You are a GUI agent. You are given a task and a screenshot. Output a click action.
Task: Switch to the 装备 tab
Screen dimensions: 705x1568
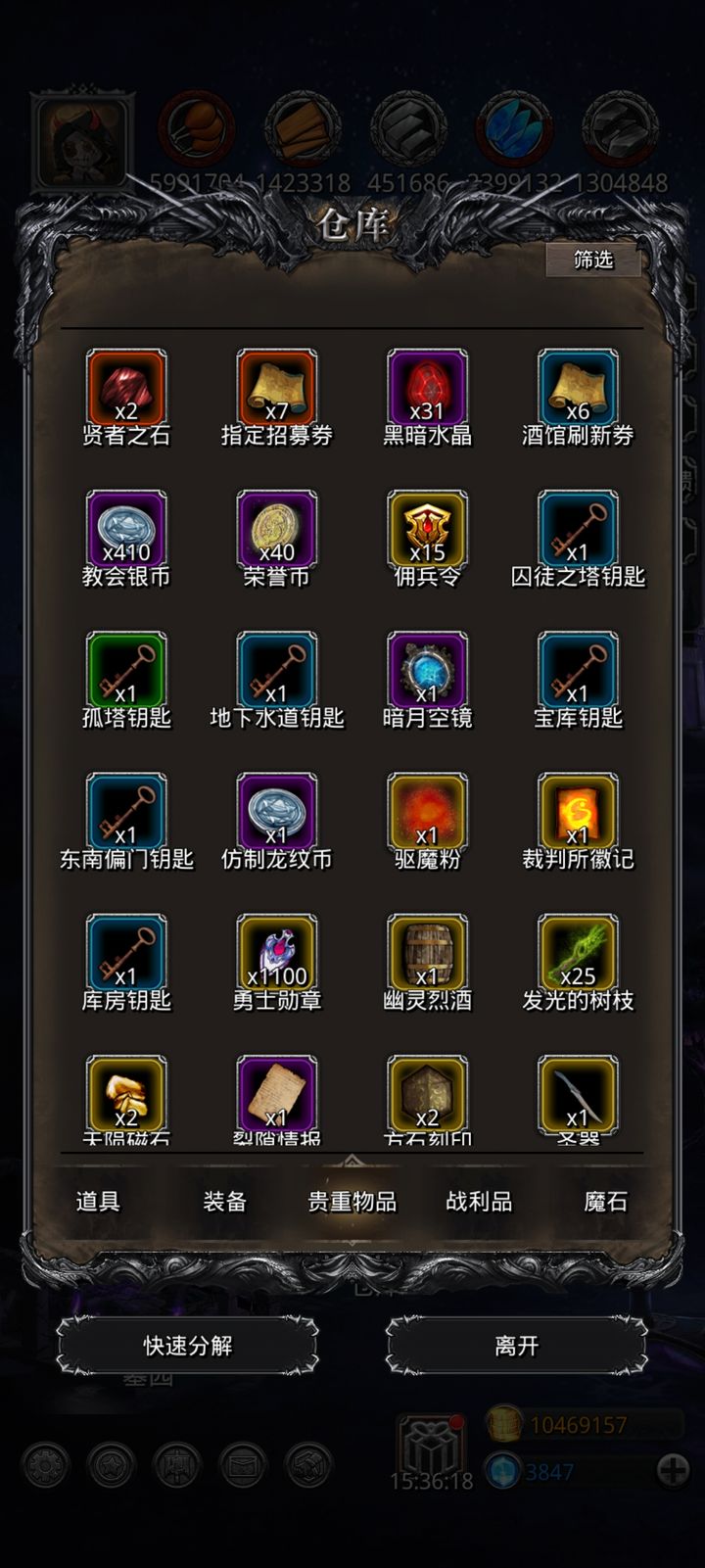(x=224, y=1202)
